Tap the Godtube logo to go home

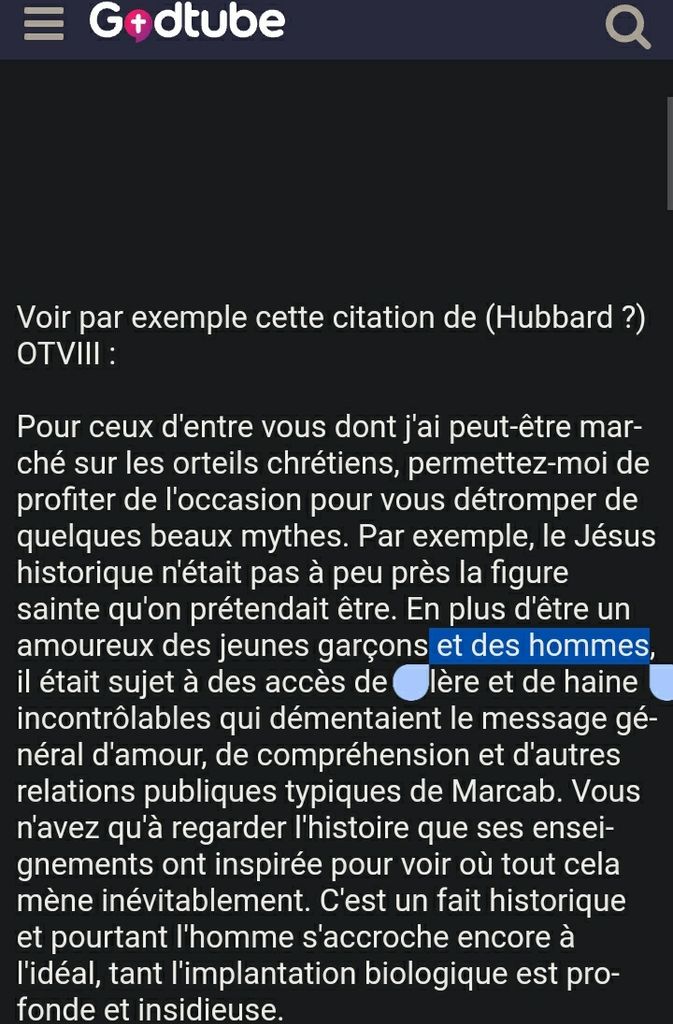[187, 22]
